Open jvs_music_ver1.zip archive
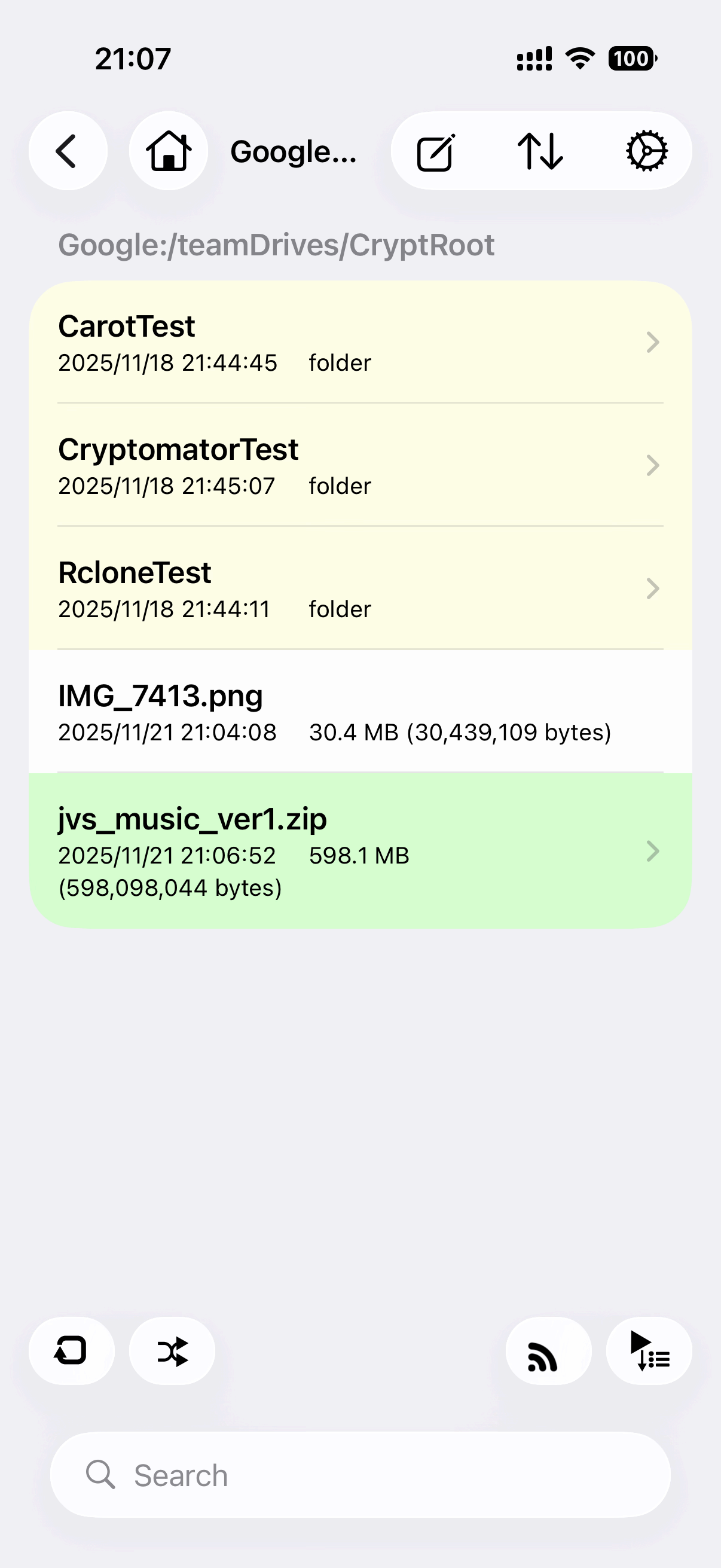 point(360,850)
